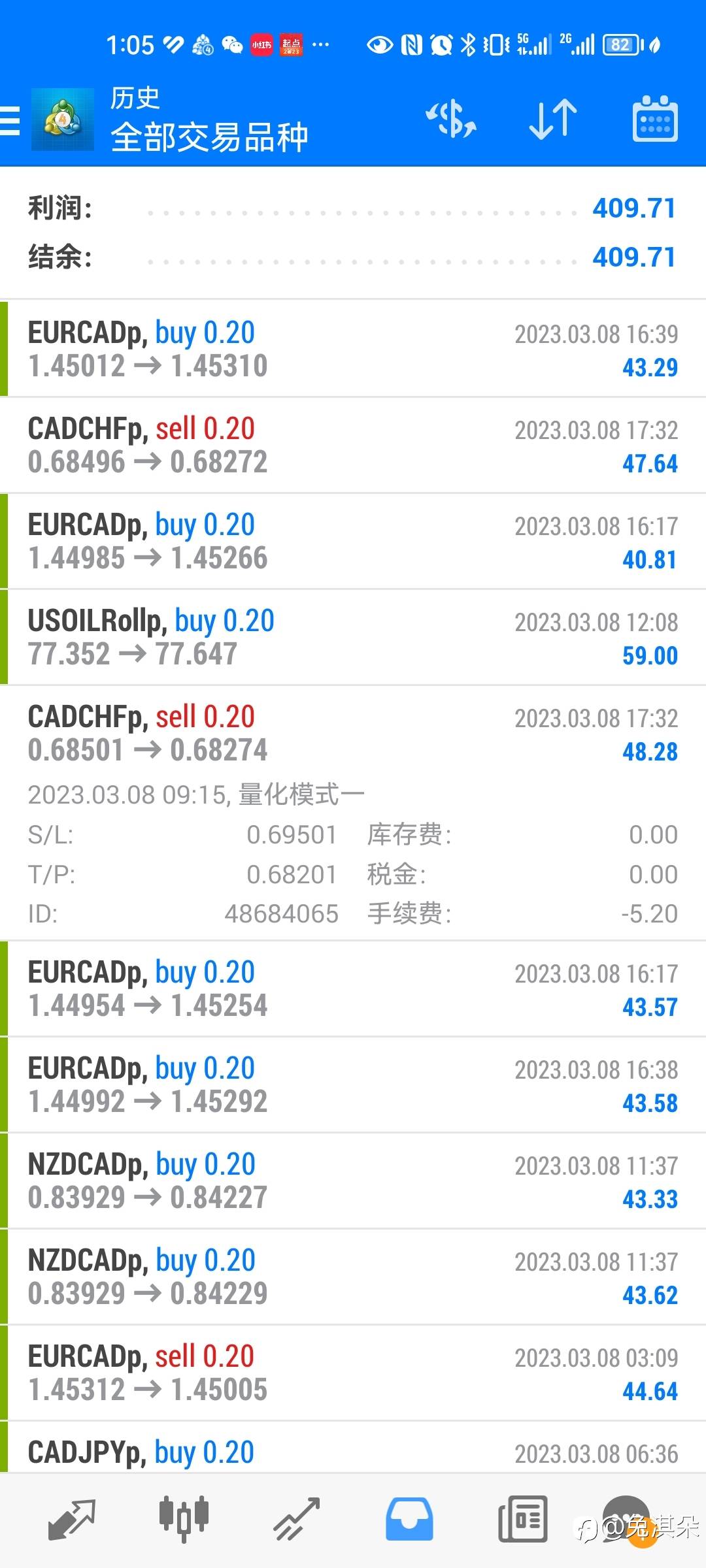The image size is (706, 1568).
Task: Expand the NZDCADp trade with profit 43.33
Action: [x=353, y=1181]
